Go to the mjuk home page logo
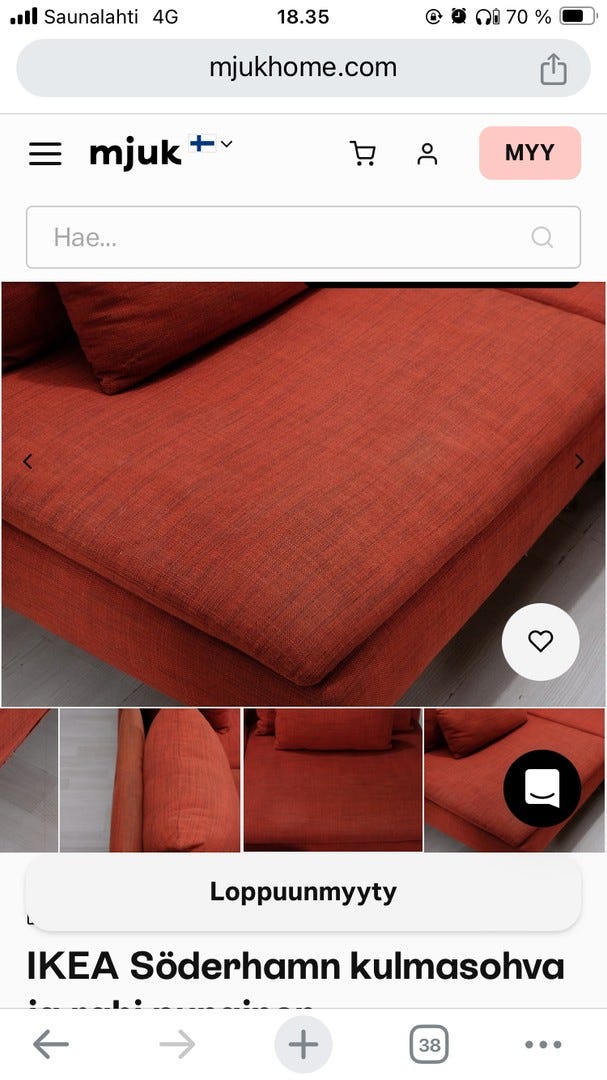This screenshot has width=607, height=1080. 136,154
